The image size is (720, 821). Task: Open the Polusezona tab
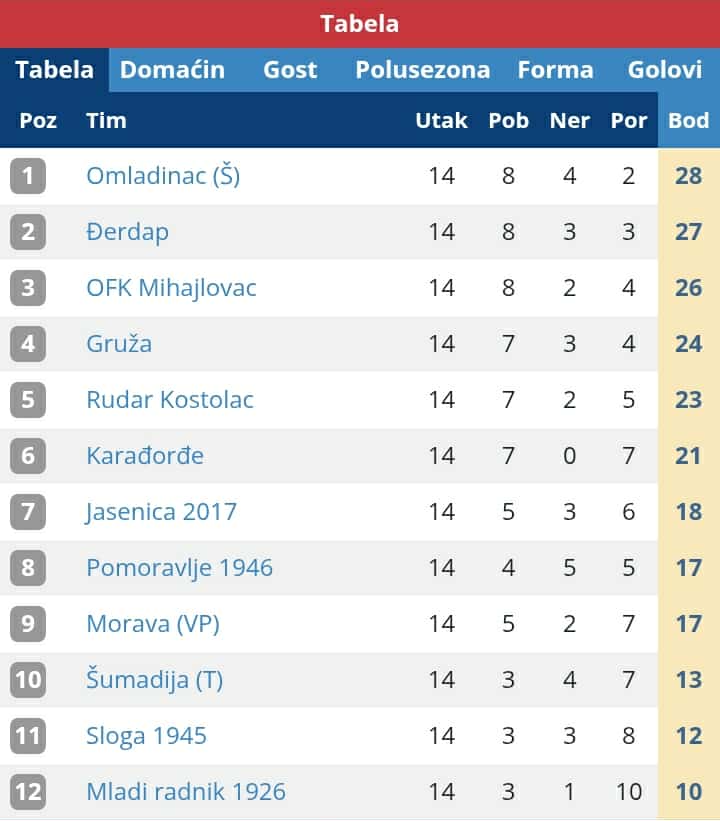[423, 70]
